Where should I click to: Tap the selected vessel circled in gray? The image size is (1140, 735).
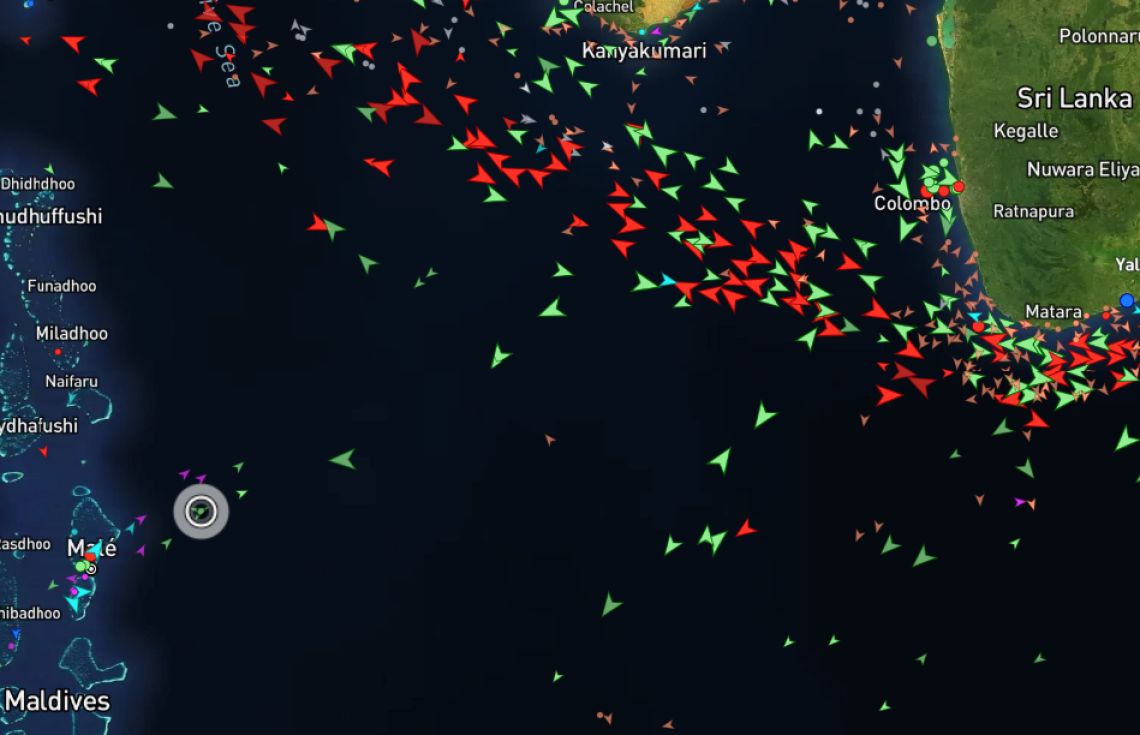201,512
